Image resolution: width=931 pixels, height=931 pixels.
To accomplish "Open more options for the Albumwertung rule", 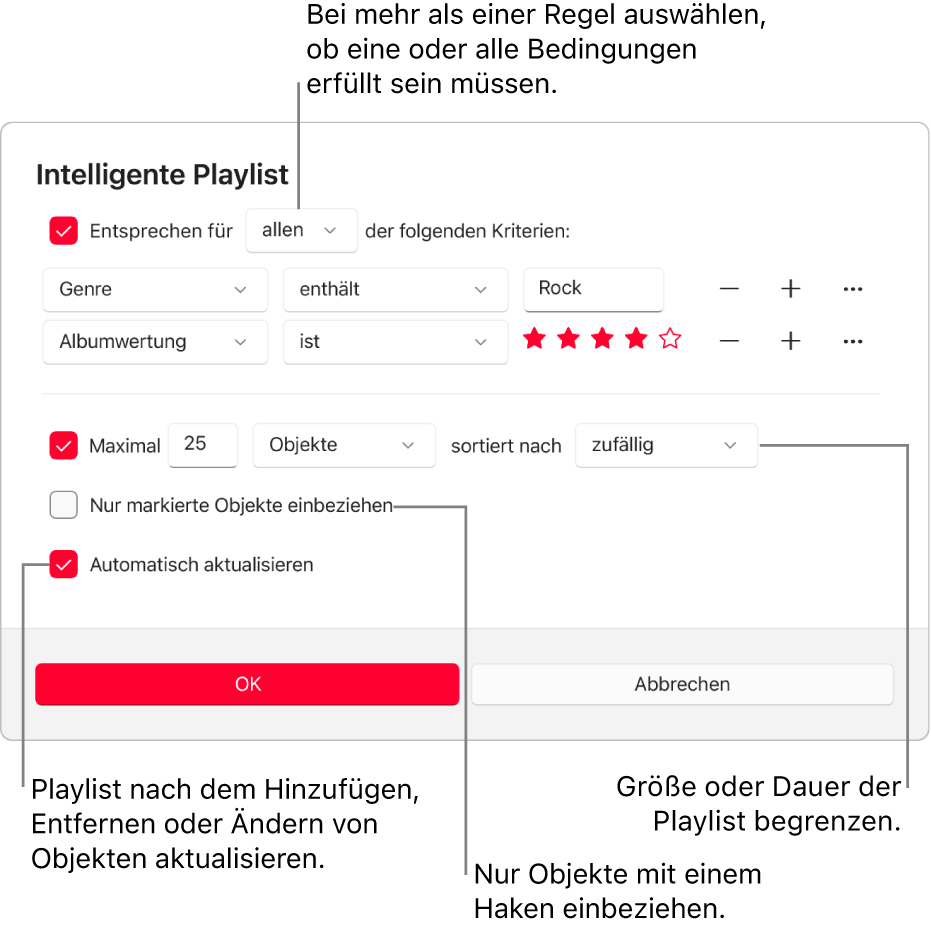I will pyautogui.click(x=852, y=341).
